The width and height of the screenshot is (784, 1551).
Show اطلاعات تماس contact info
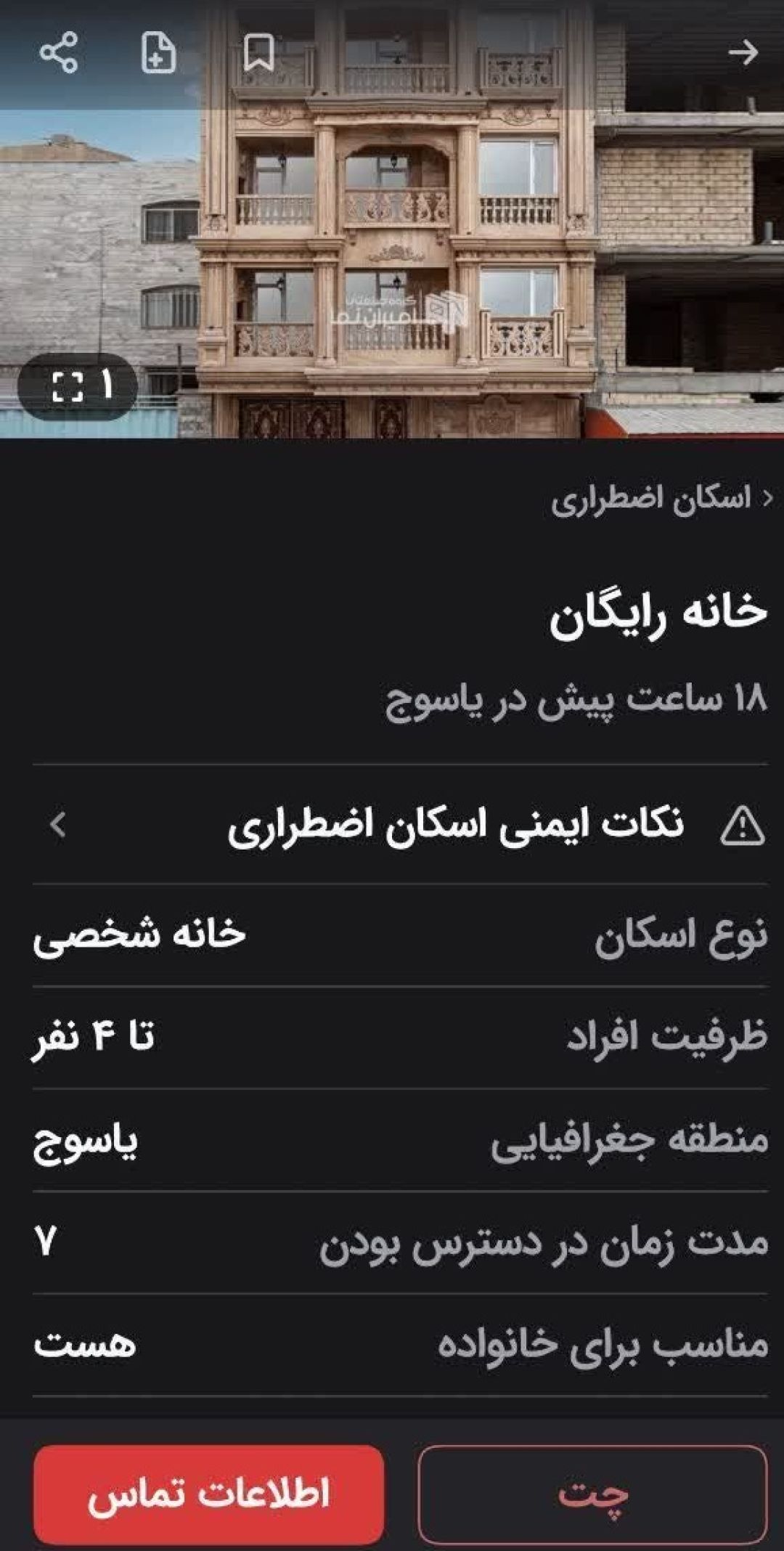point(208,1494)
